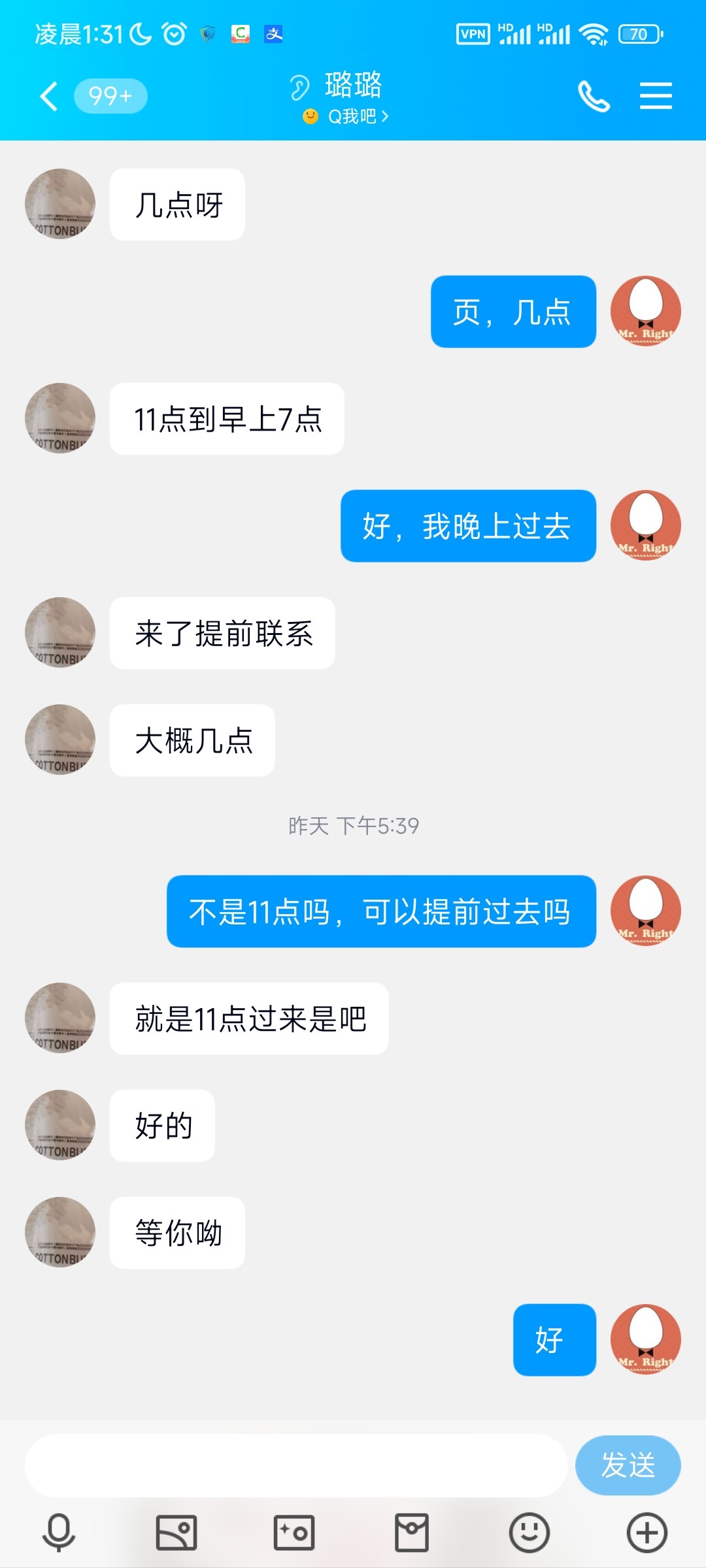
Task: Open the camera to take a photo
Action: tap(293, 1531)
